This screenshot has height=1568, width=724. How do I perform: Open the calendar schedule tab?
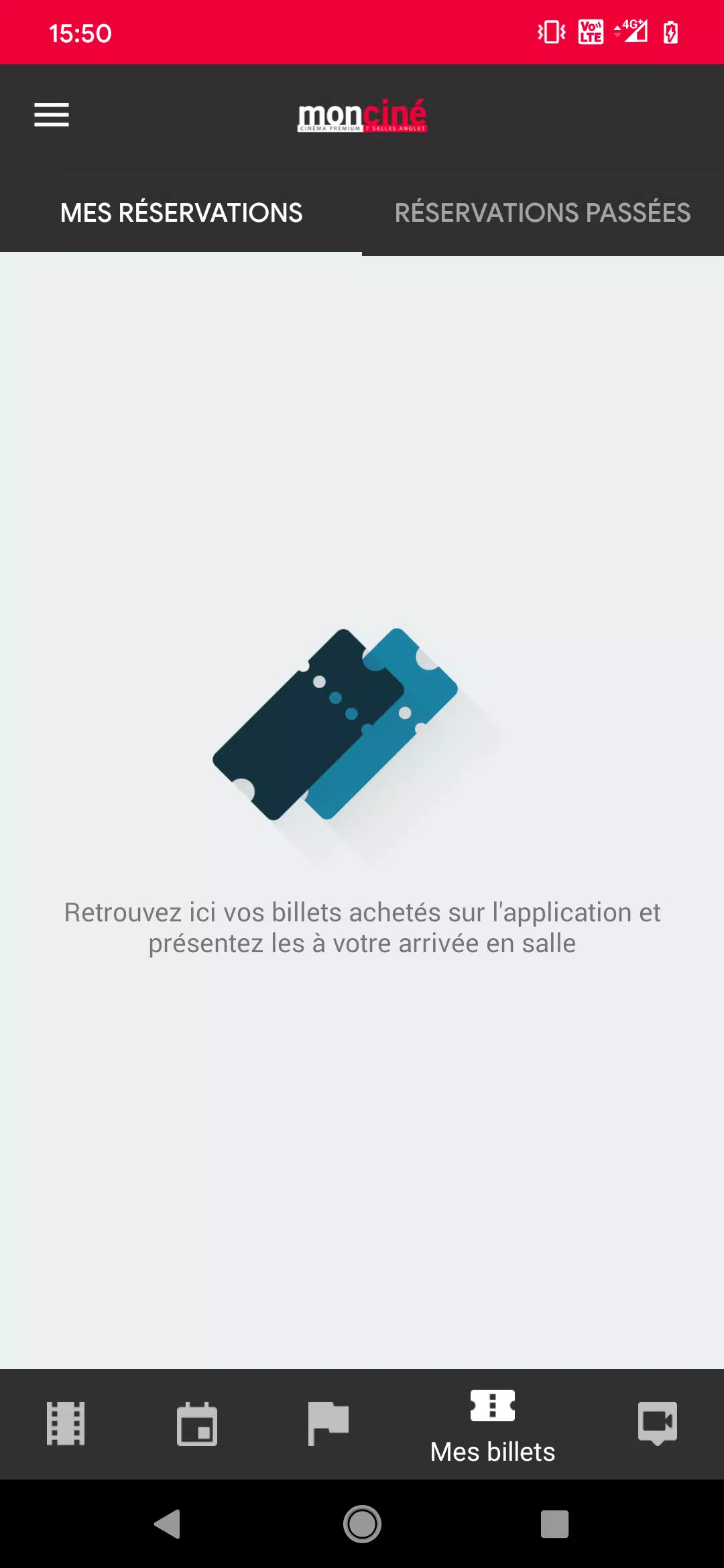(197, 1423)
